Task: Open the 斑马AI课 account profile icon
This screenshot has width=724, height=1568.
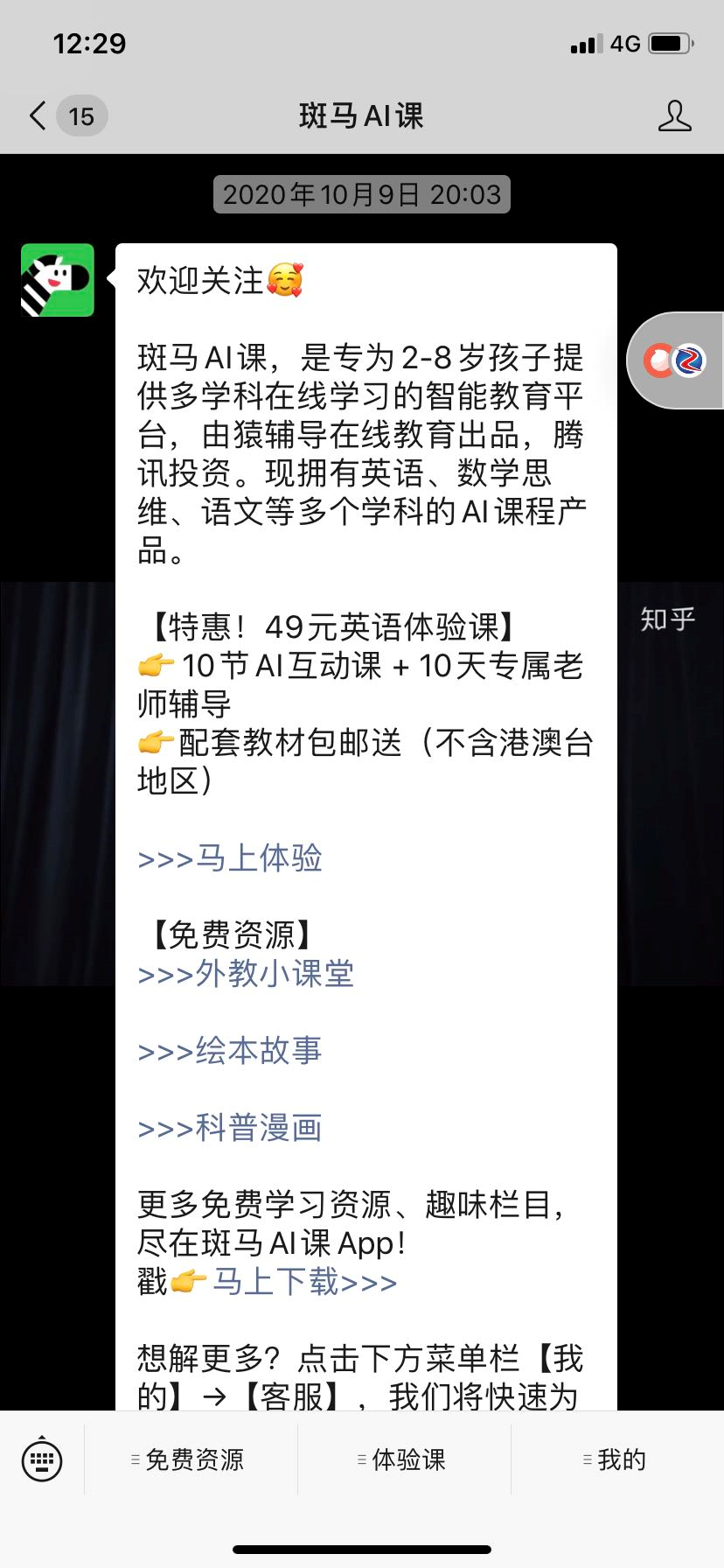Action: (674, 115)
